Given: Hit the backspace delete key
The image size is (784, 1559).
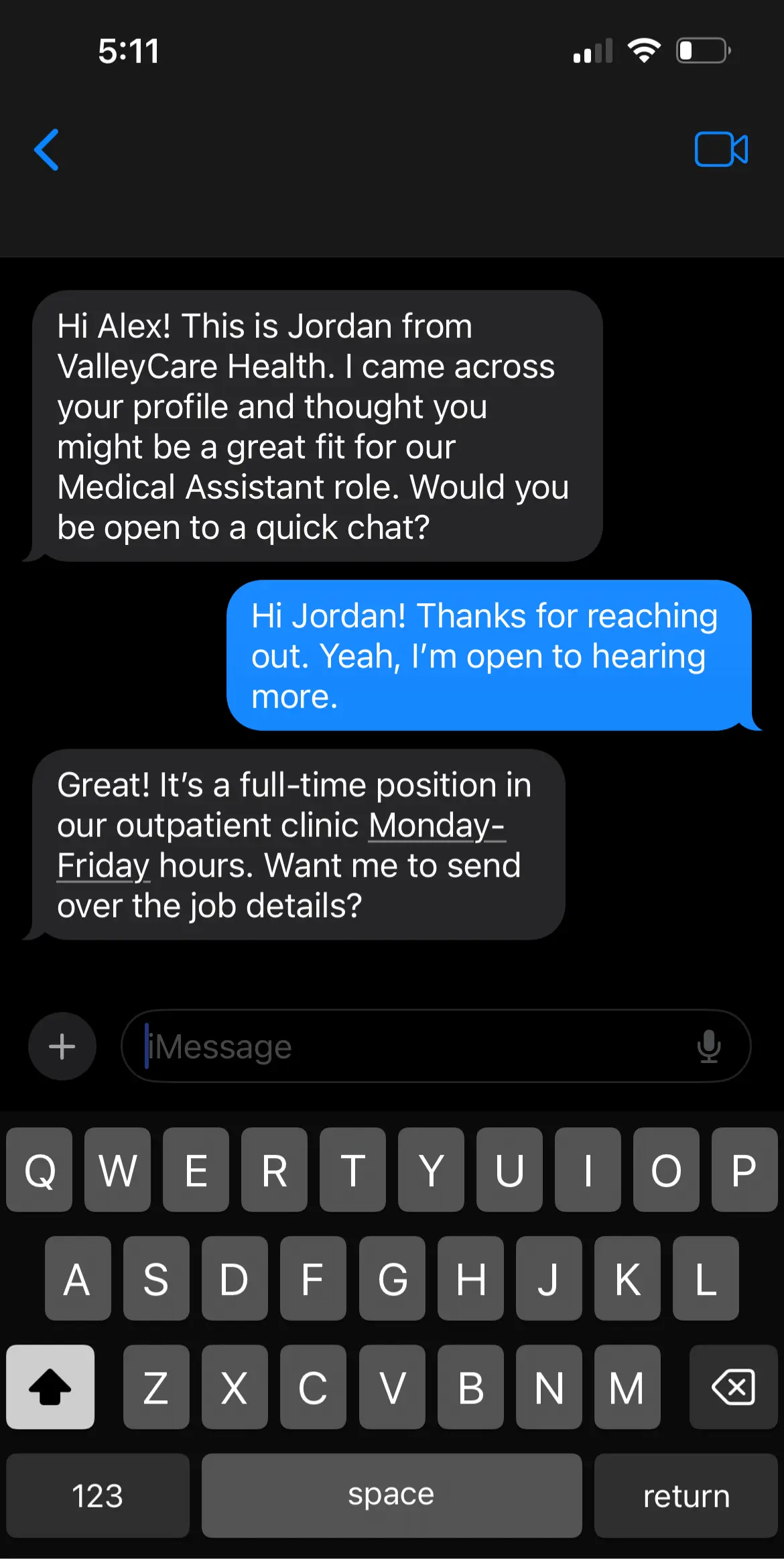Looking at the screenshot, I should tap(733, 1387).
